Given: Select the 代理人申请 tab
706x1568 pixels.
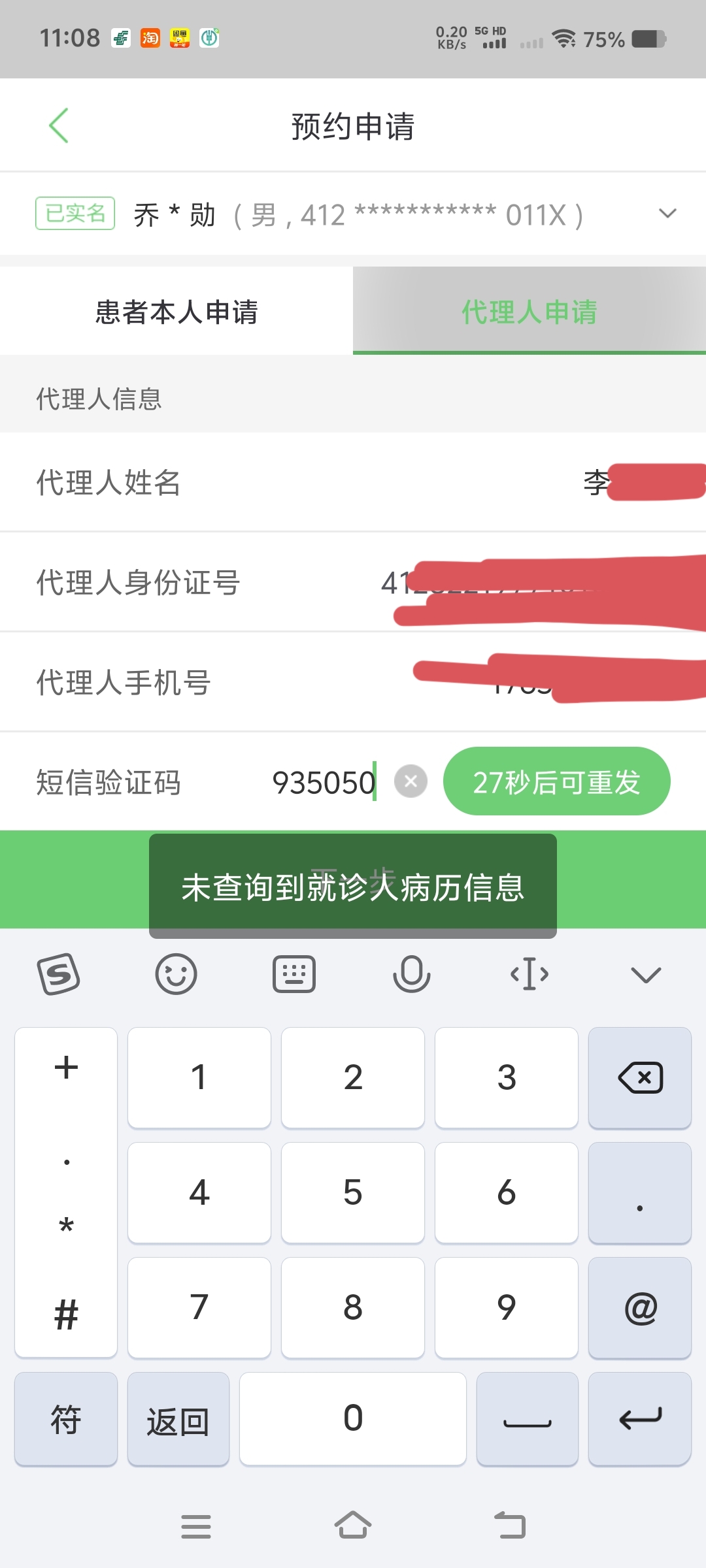Looking at the screenshot, I should pos(529,312).
